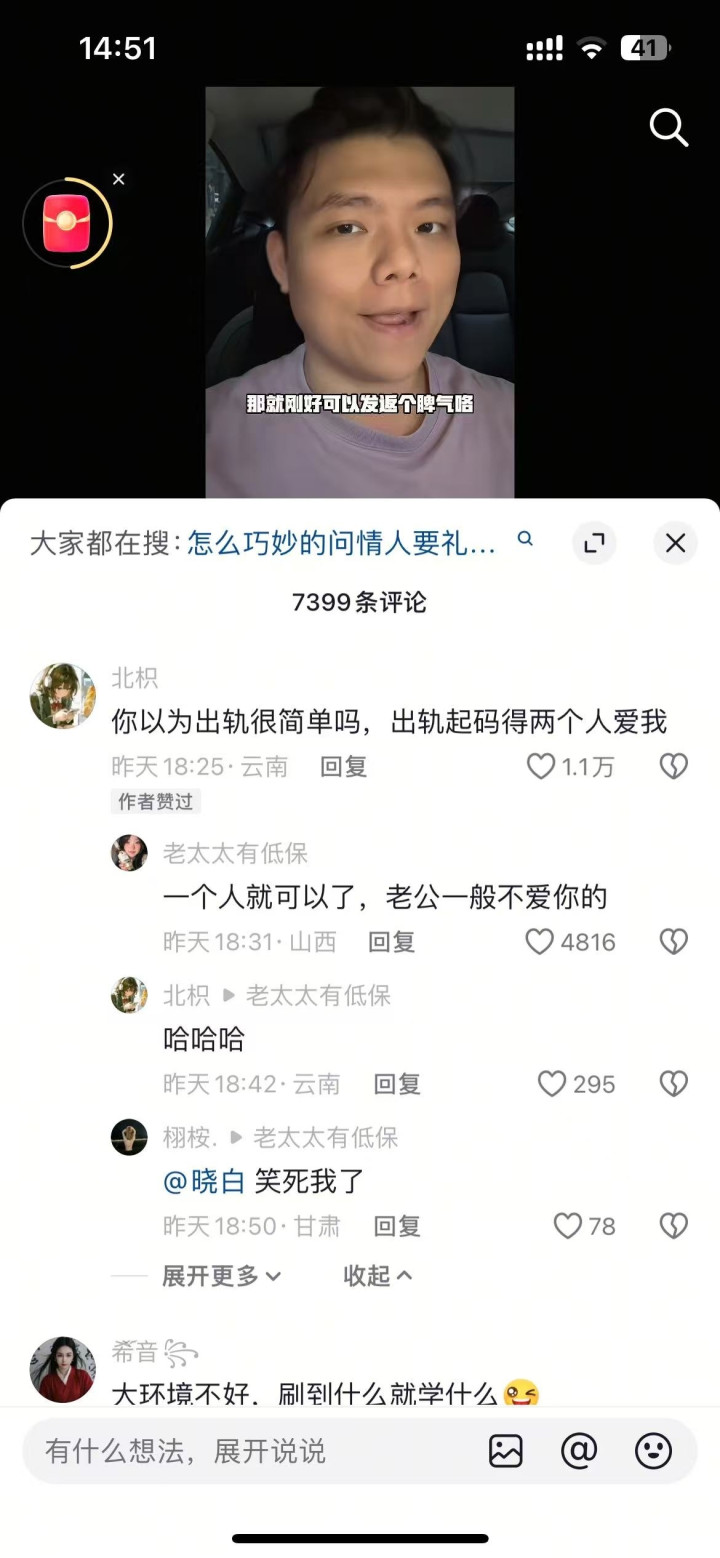Dismiss the red envelope floating widget
The width and height of the screenshot is (720, 1558).
click(119, 179)
